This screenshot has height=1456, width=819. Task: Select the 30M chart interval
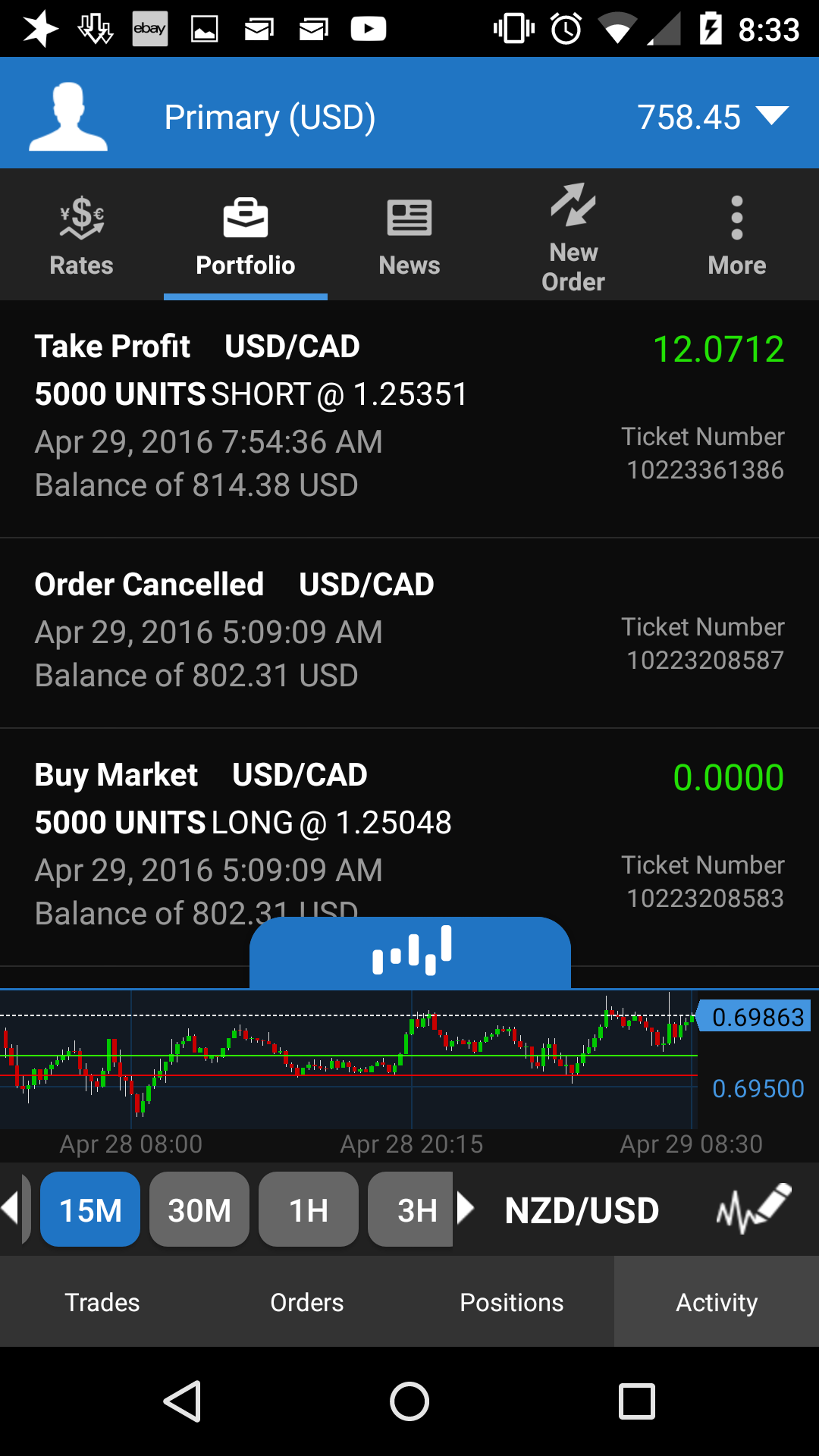point(199,1210)
